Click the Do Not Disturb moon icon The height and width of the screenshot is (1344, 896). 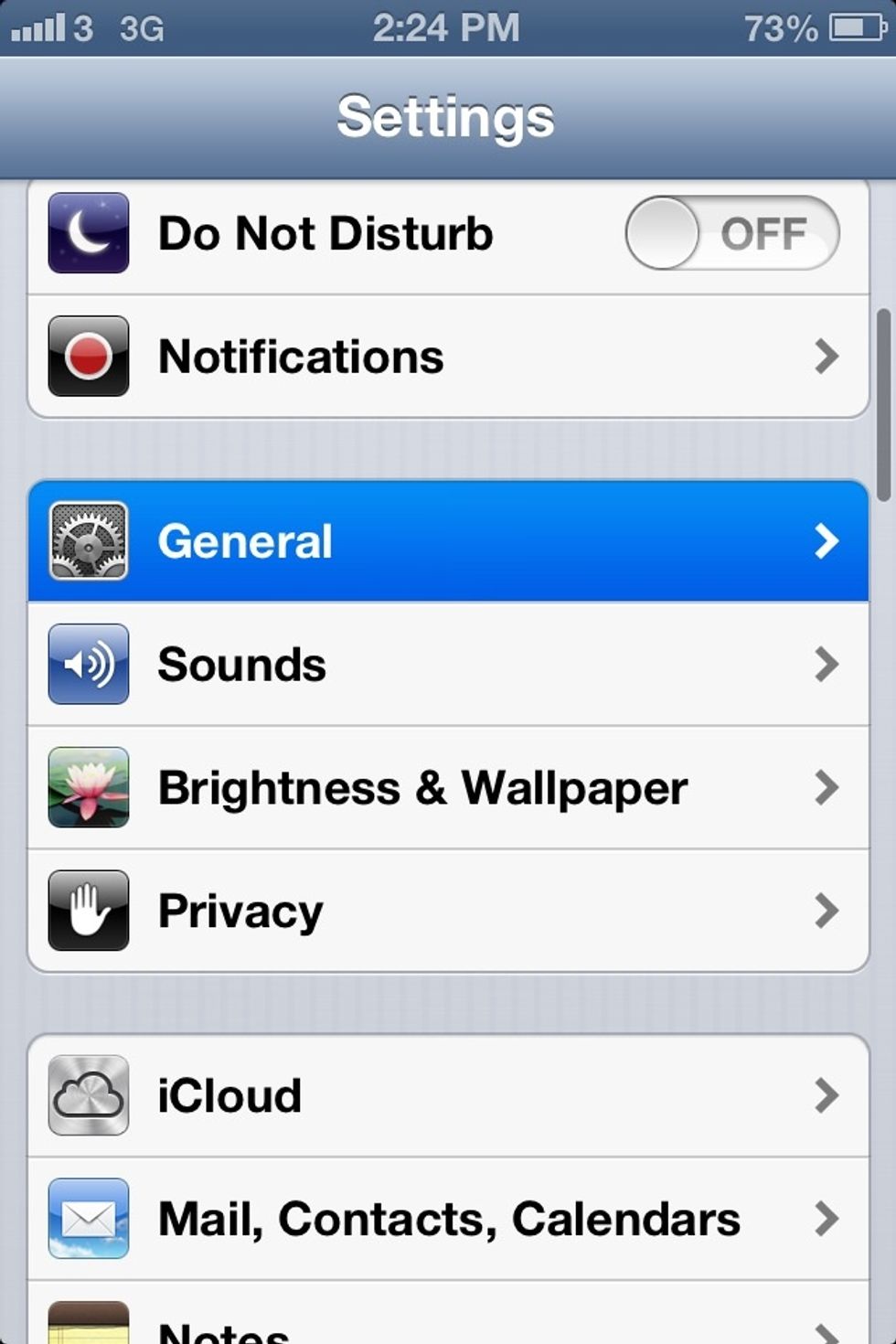pyautogui.click(x=88, y=234)
